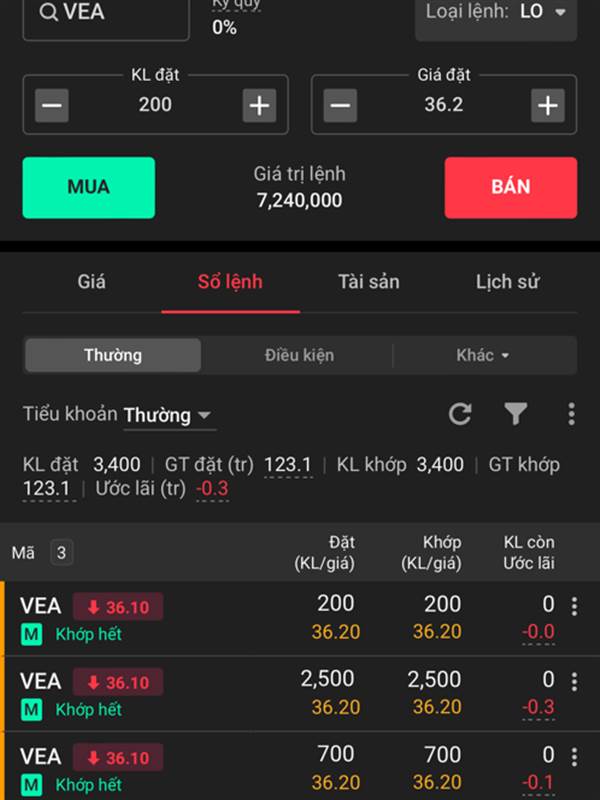Open options for the 700 VEA order
Screen dimensions: 600x800
(x=574, y=757)
